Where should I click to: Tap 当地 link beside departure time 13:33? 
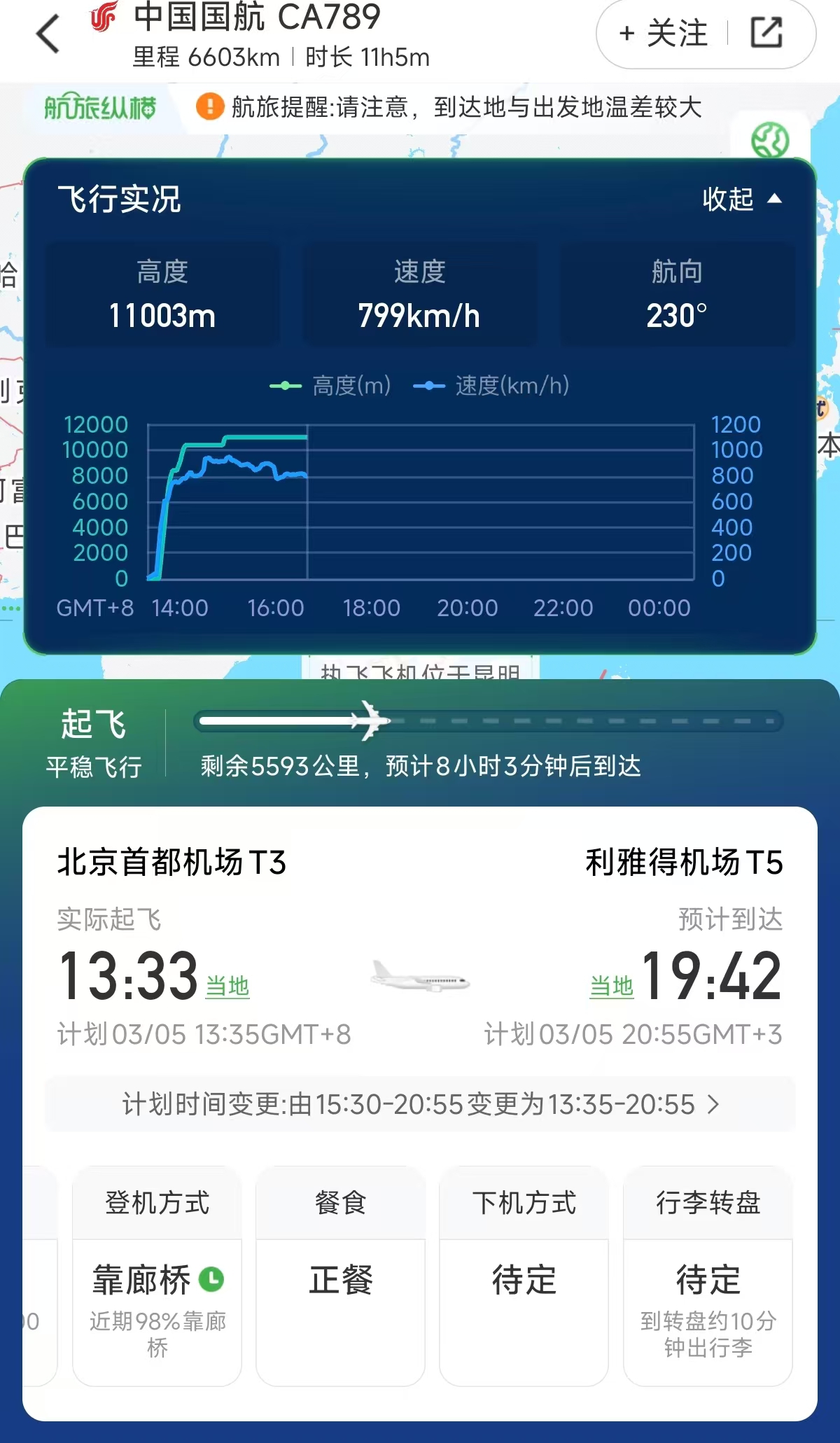coord(227,986)
